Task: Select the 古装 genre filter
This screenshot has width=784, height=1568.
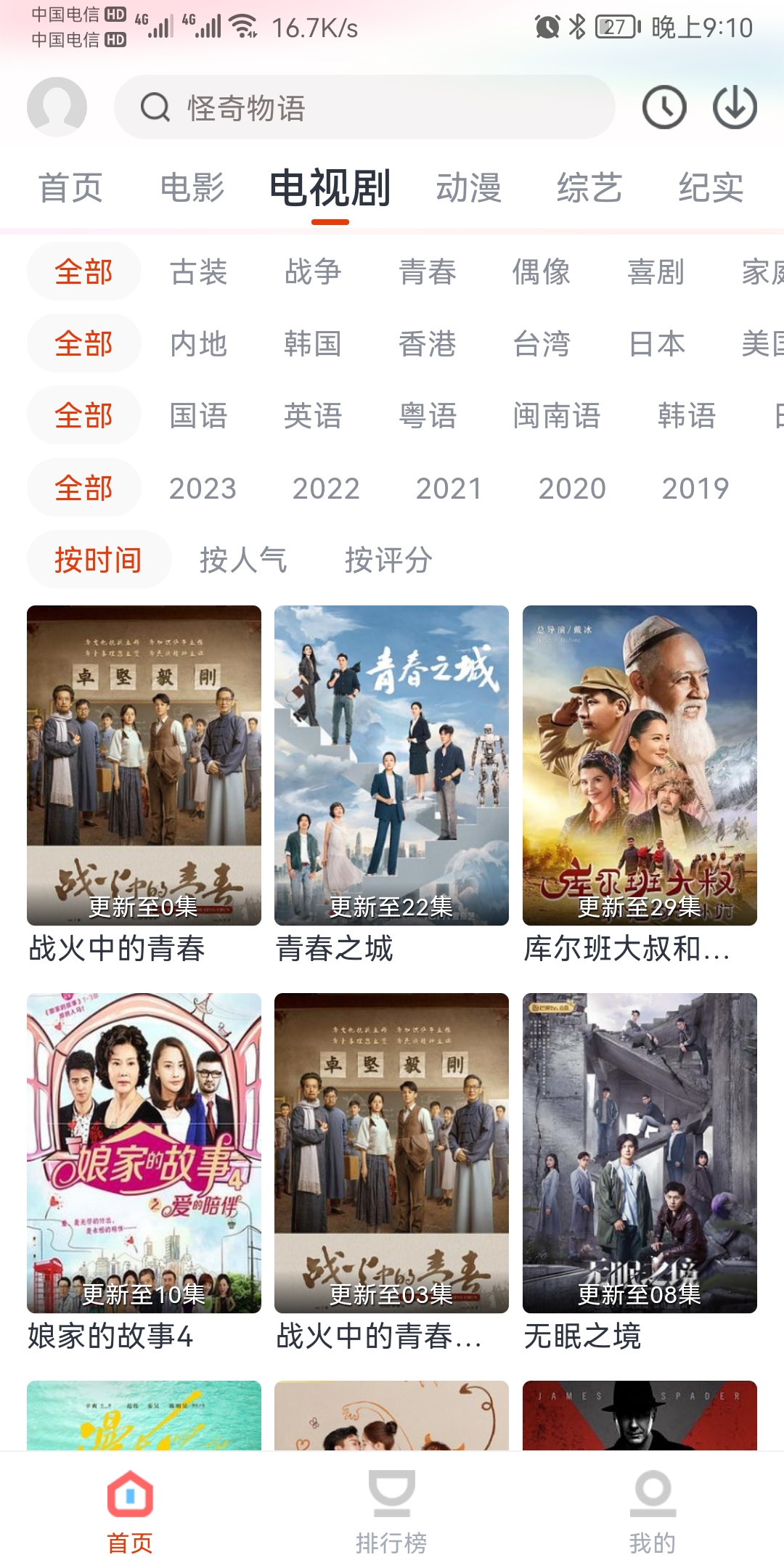Action: click(197, 271)
